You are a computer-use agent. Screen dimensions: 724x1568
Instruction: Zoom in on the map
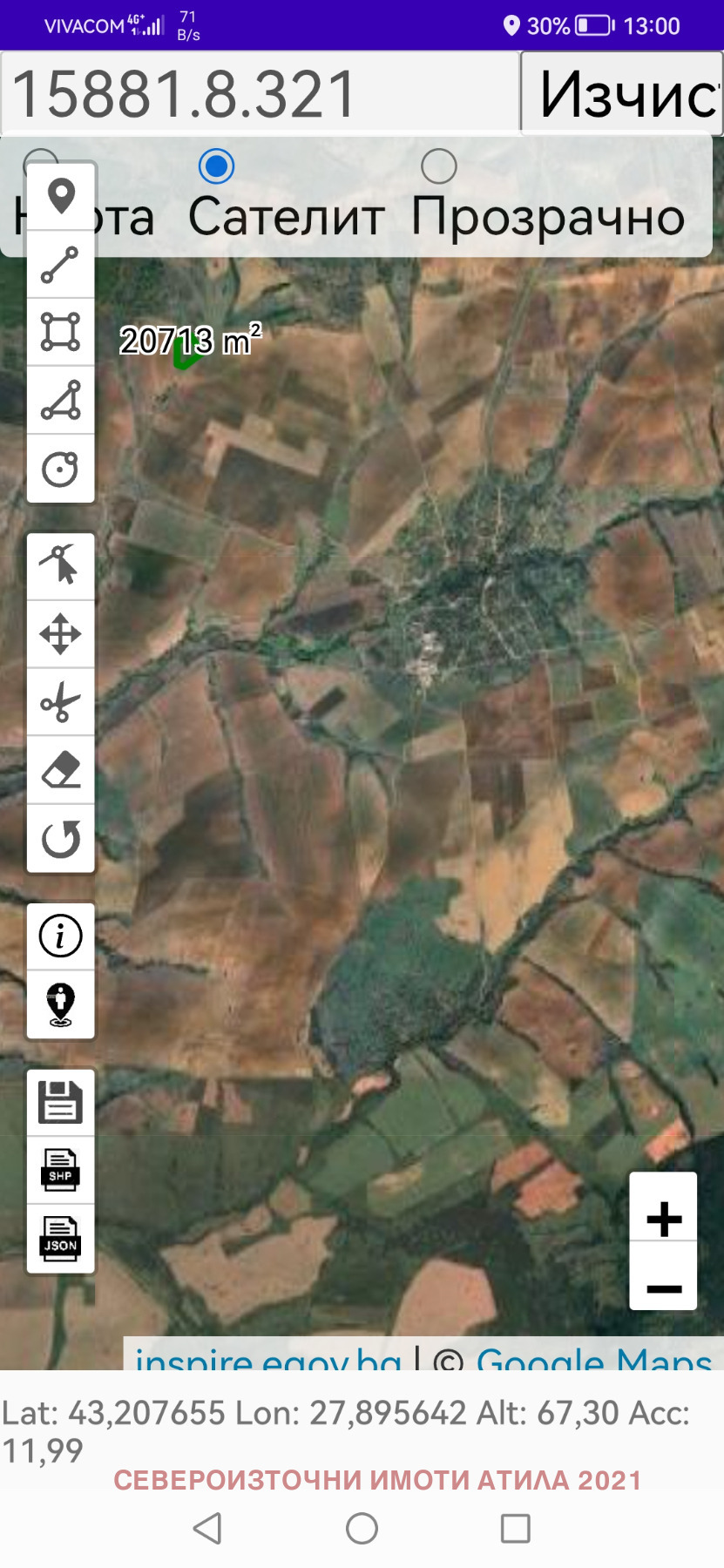point(664,1218)
